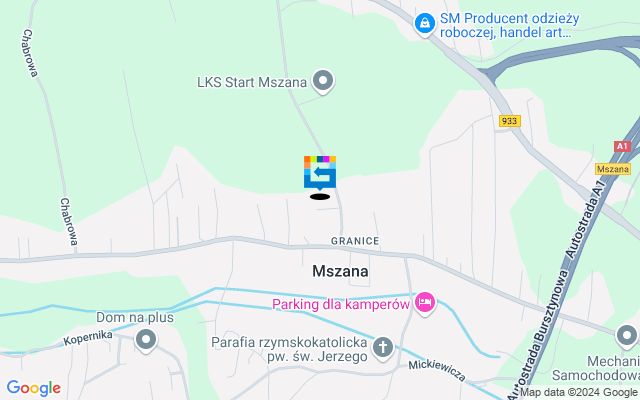Image resolution: width=640 pixels, height=400 pixels.
Task: Tap the Parafia rzymskokatolicka pw. św. Jerzego pin
Action: (x=382, y=347)
